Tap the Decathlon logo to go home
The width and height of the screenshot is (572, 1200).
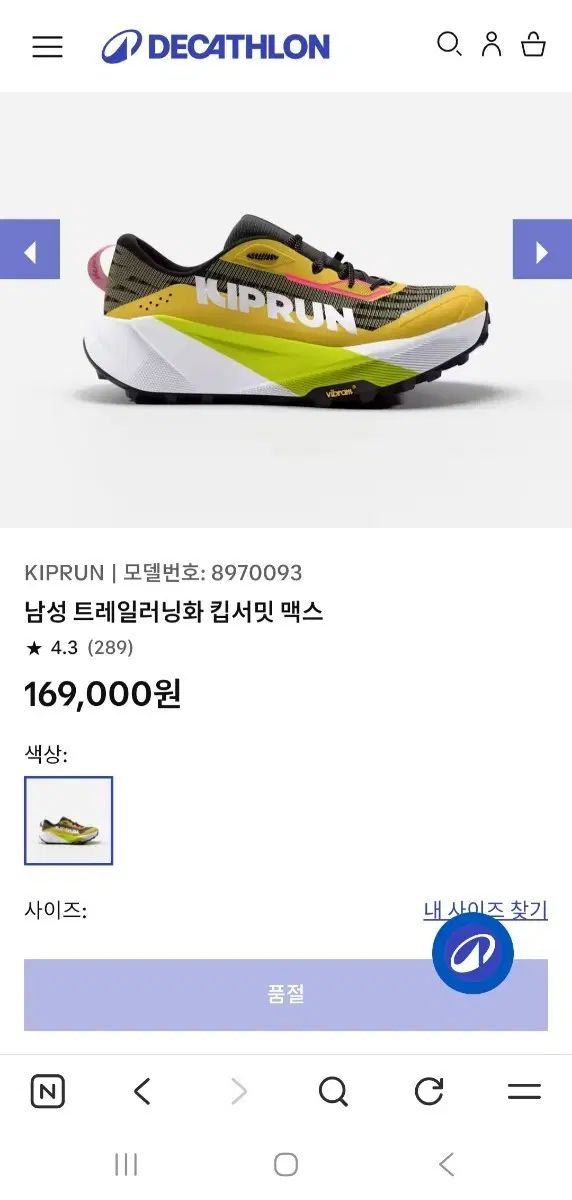point(215,46)
